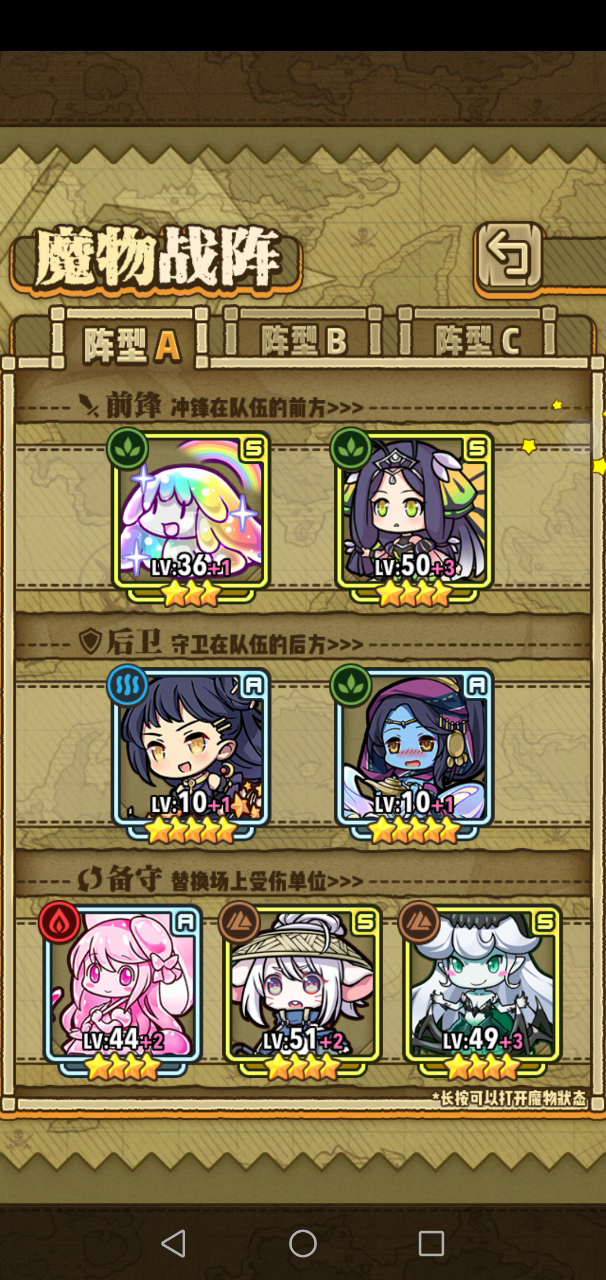This screenshot has height=1280, width=606.
Task: Tap the back arrow button
Action: 509,257
